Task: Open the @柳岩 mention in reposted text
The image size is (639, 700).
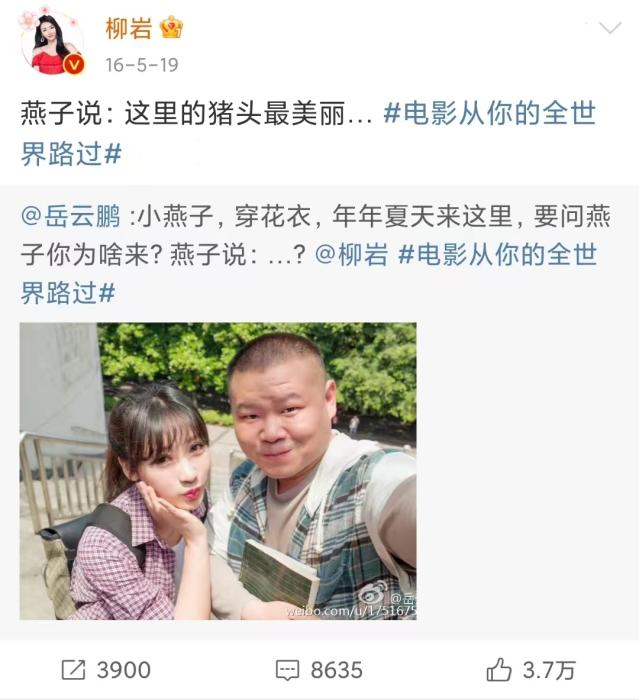Action: point(352,254)
